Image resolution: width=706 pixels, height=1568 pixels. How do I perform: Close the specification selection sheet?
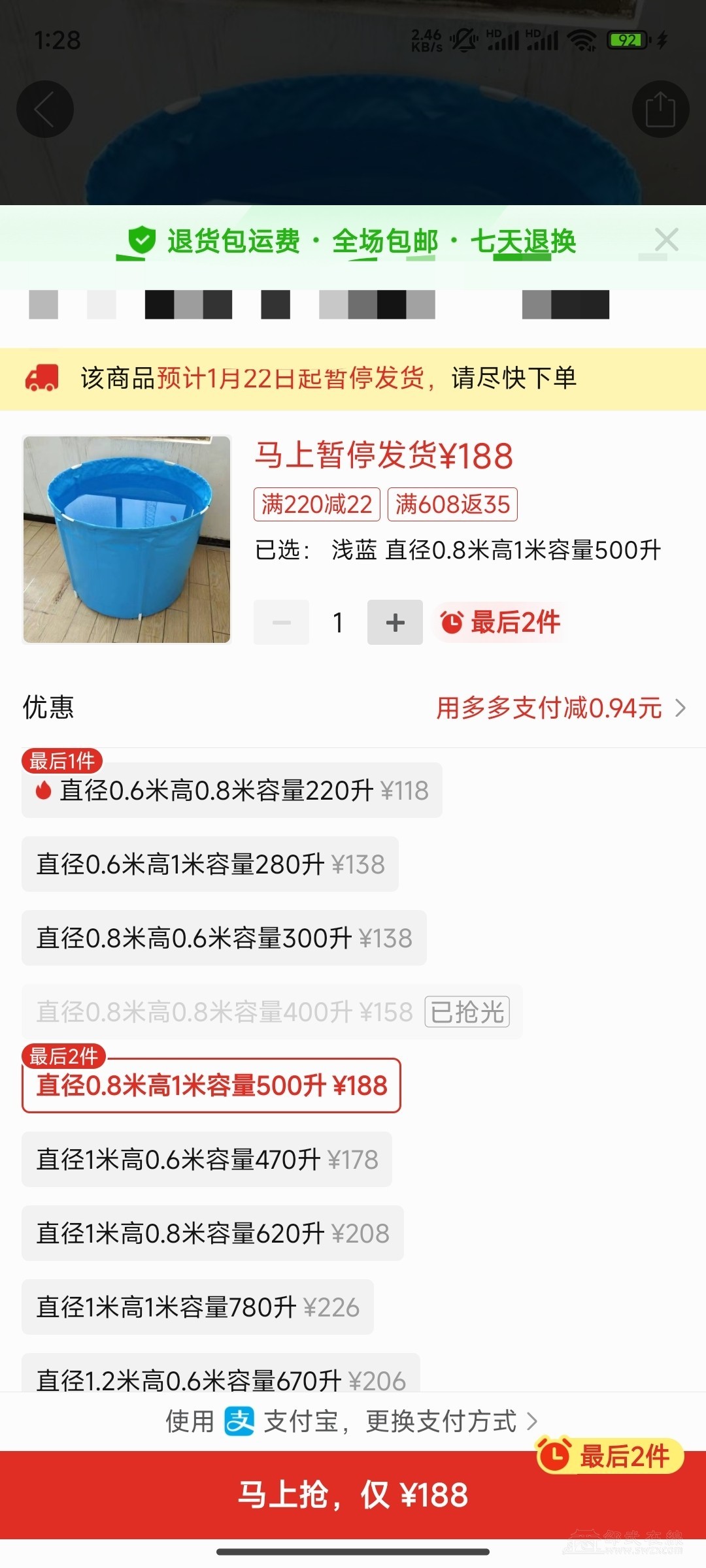click(x=666, y=240)
